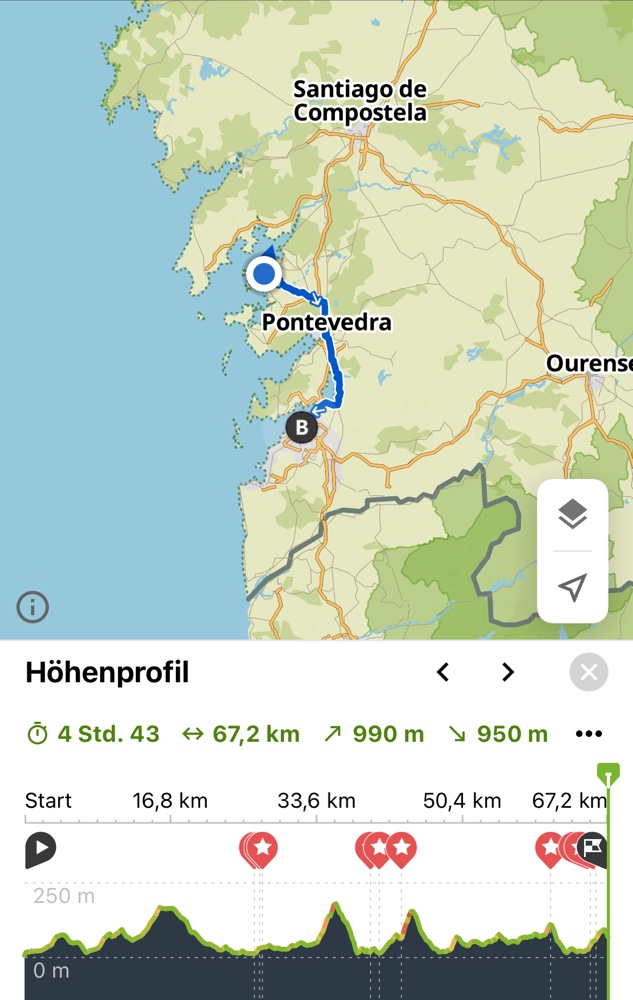The width and height of the screenshot is (633, 1000).
Task: Select the finish flag marker on profile
Action: [x=594, y=849]
